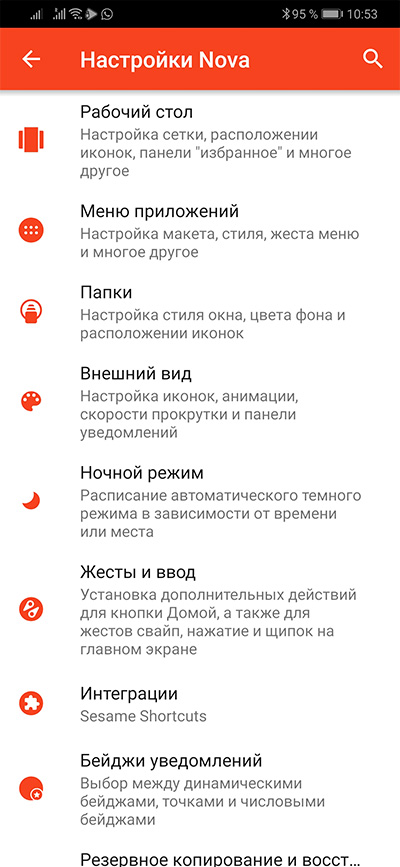Select the Папки row

[200, 312]
